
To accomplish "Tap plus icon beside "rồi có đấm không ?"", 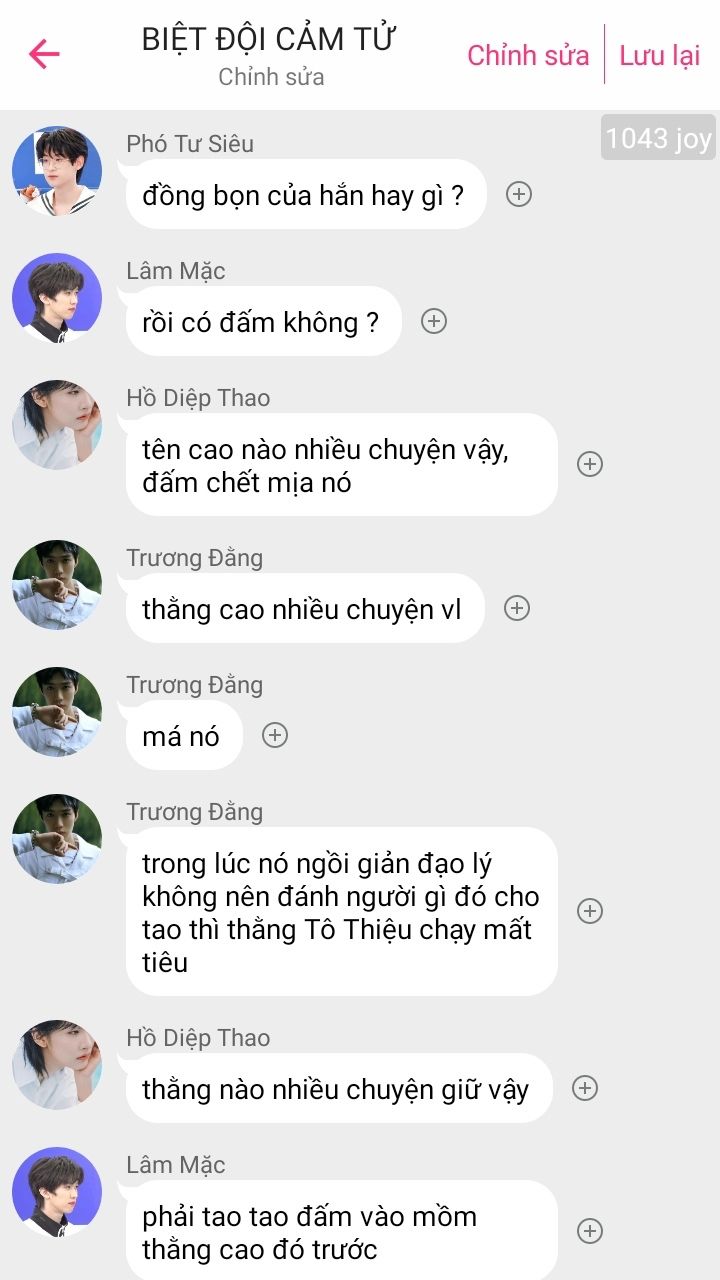I will pyautogui.click(x=433, y=321).
